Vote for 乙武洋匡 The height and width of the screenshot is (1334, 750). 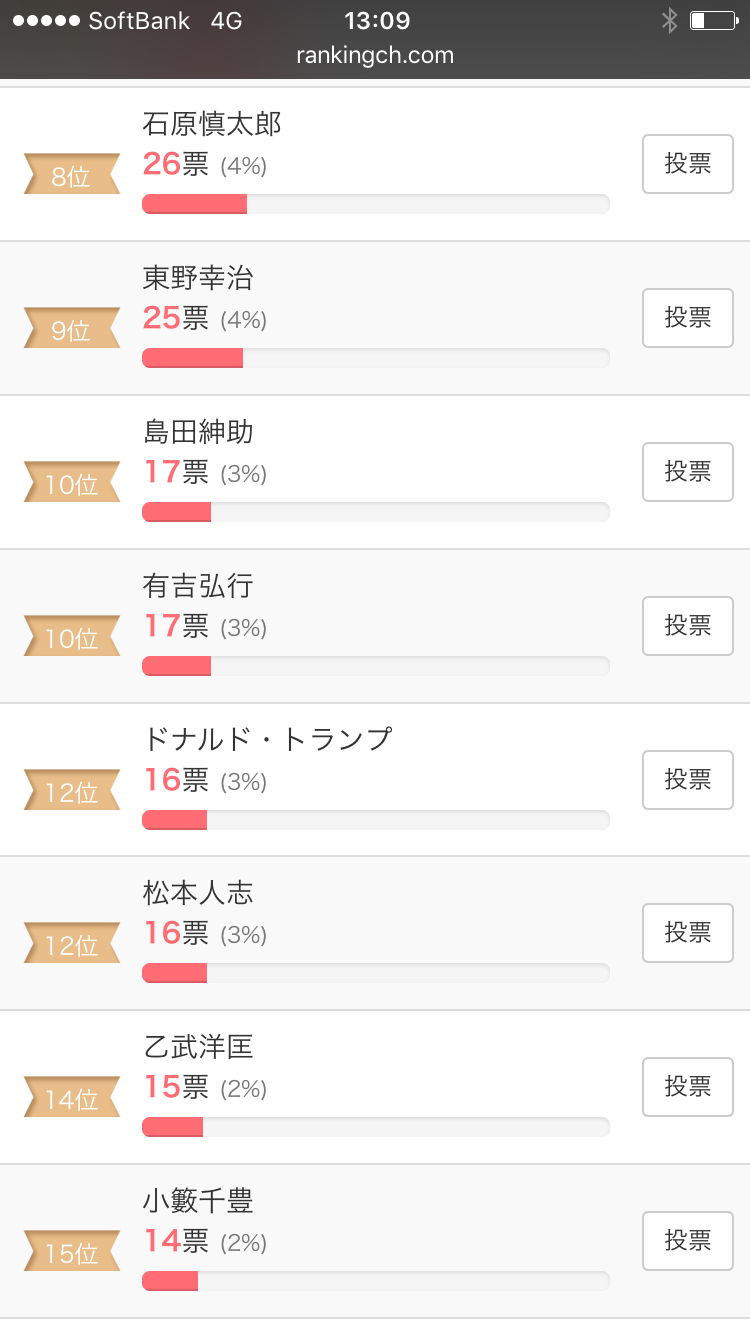point(688,1087)
